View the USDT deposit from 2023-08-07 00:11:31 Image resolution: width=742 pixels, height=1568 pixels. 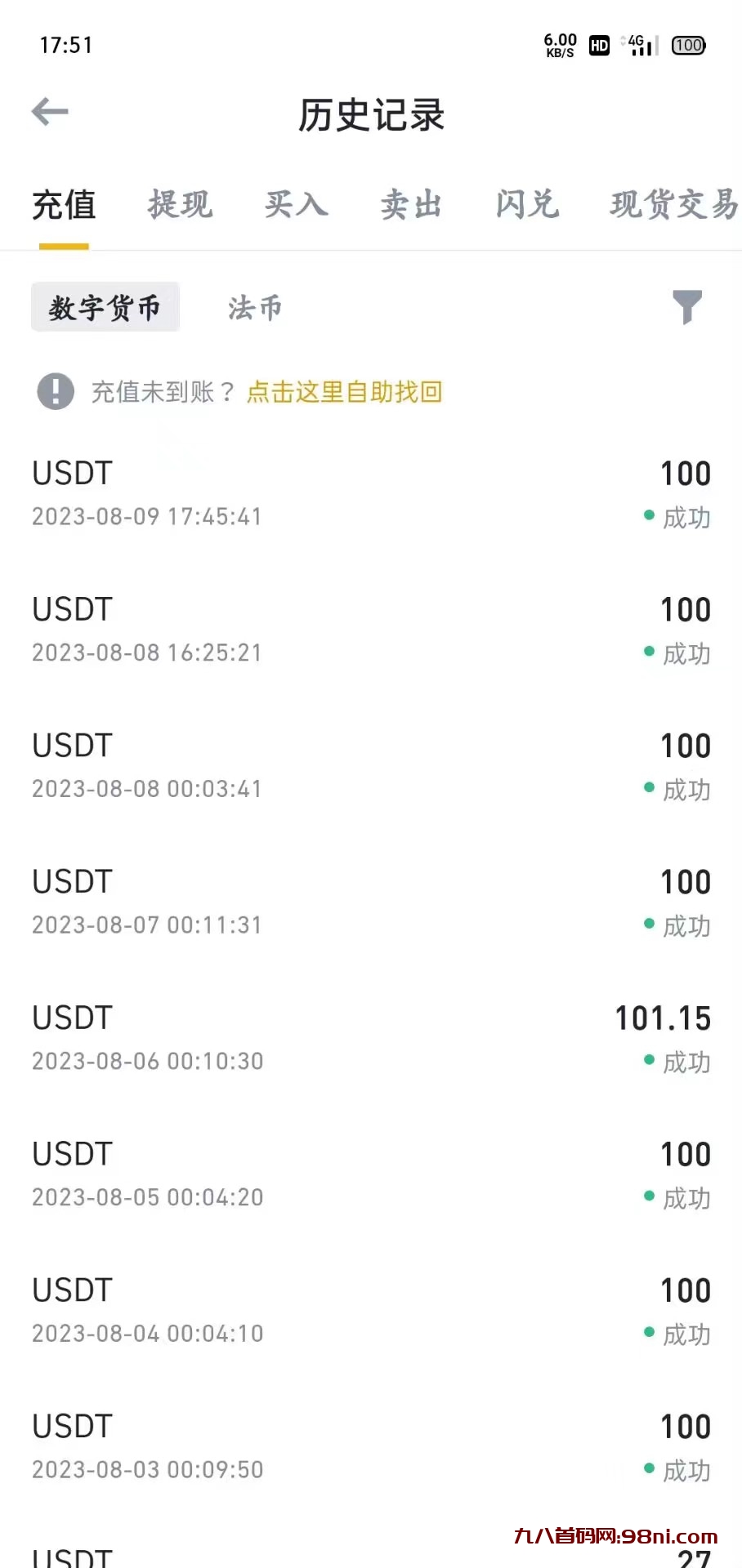(x=371, y=902)
